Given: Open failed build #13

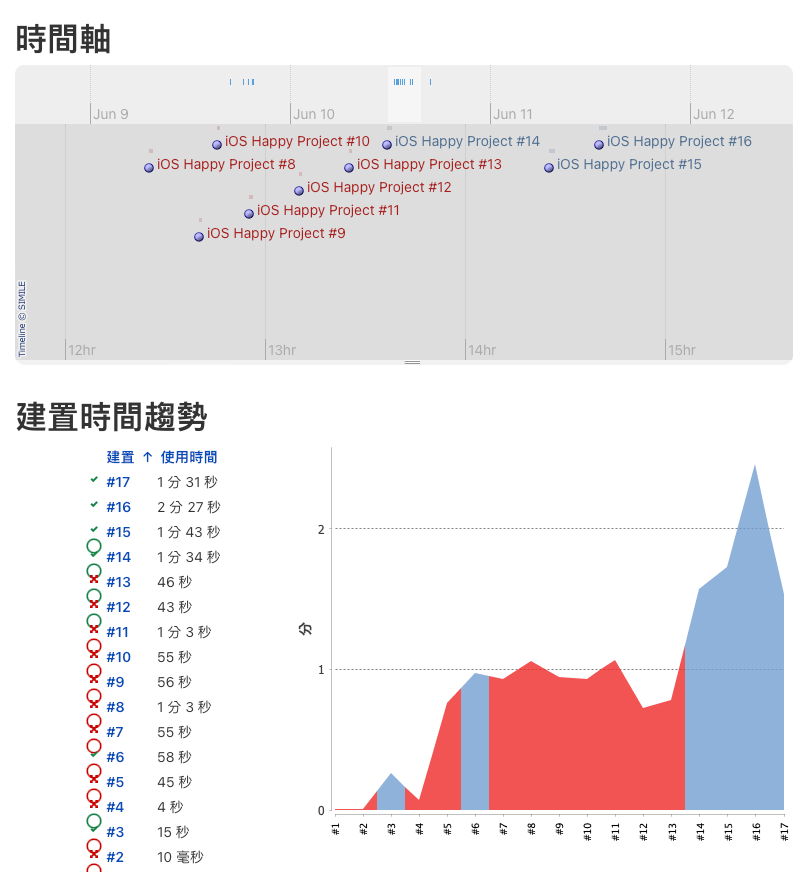Looking at the screenshot, I should (118, 582).
